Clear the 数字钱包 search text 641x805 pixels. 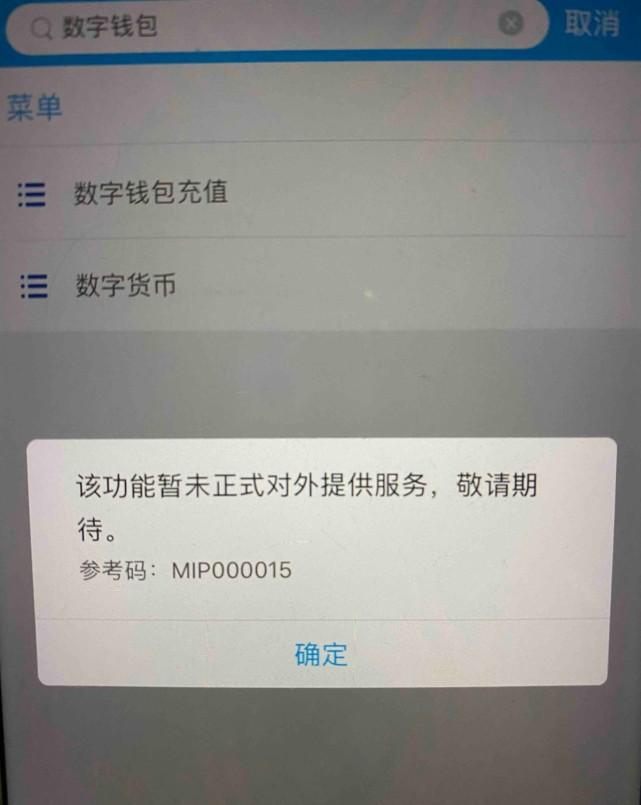coord(511,25)
